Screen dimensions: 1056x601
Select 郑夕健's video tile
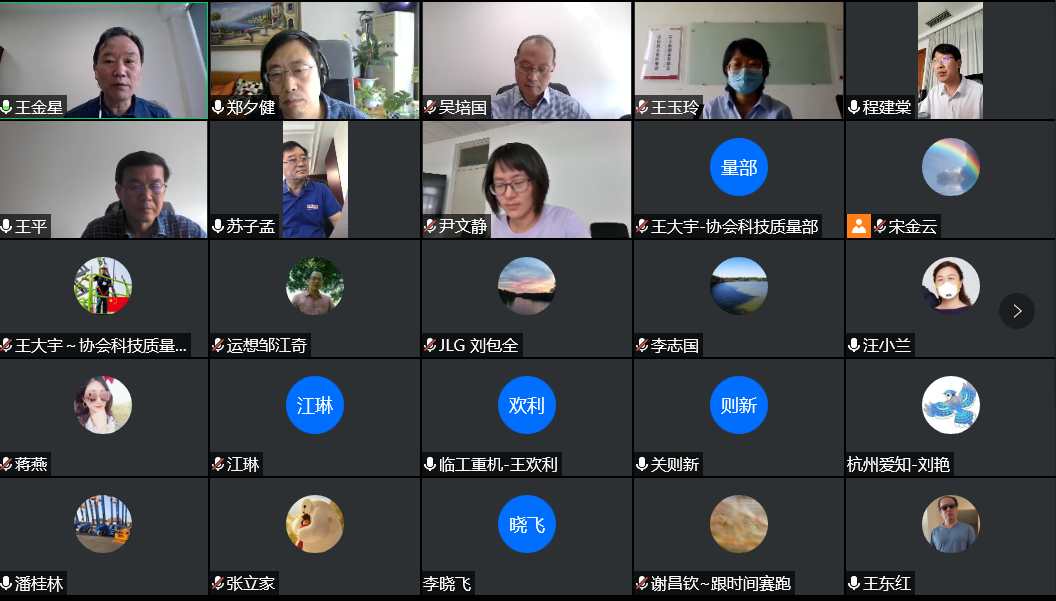[x=315, y=60]
